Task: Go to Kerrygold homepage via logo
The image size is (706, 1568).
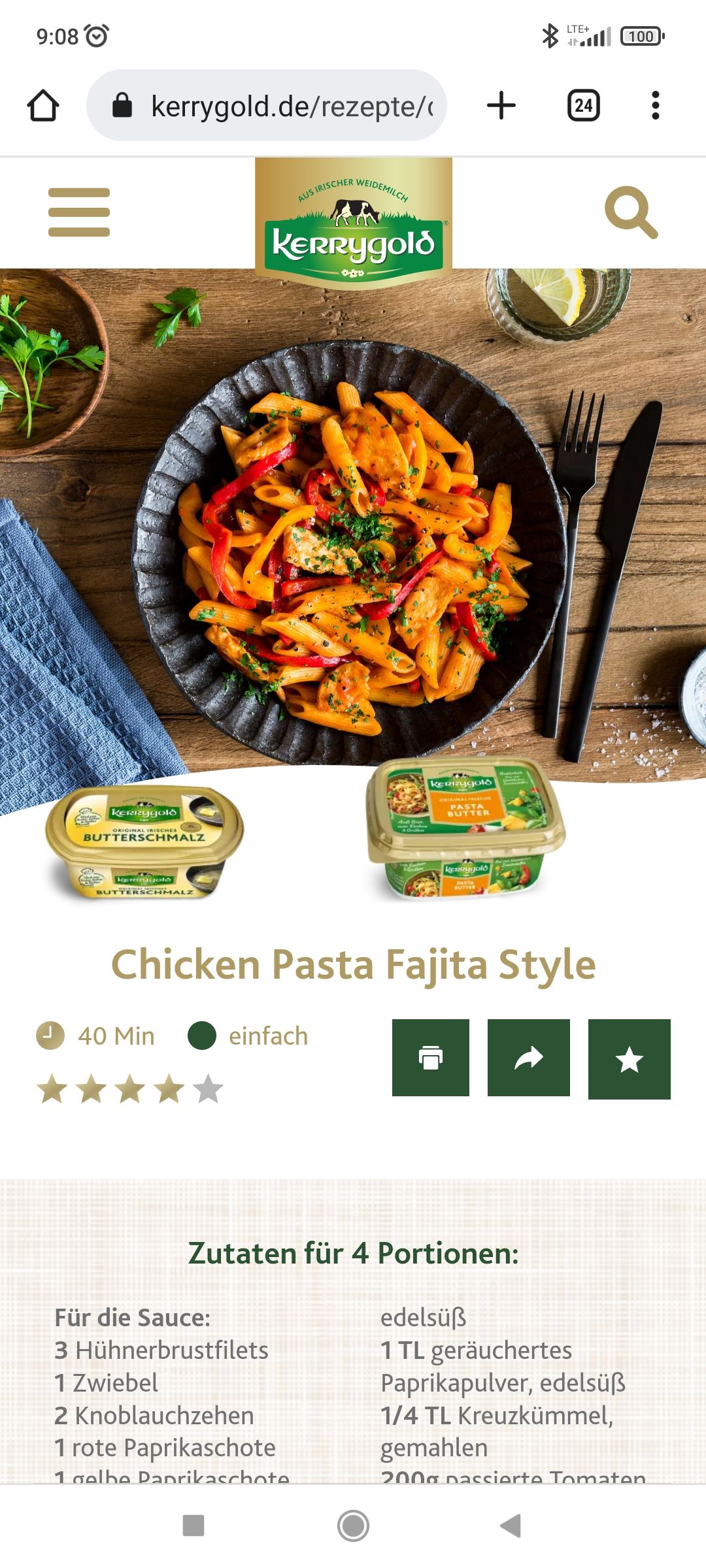Action: (x=353, y=222)
